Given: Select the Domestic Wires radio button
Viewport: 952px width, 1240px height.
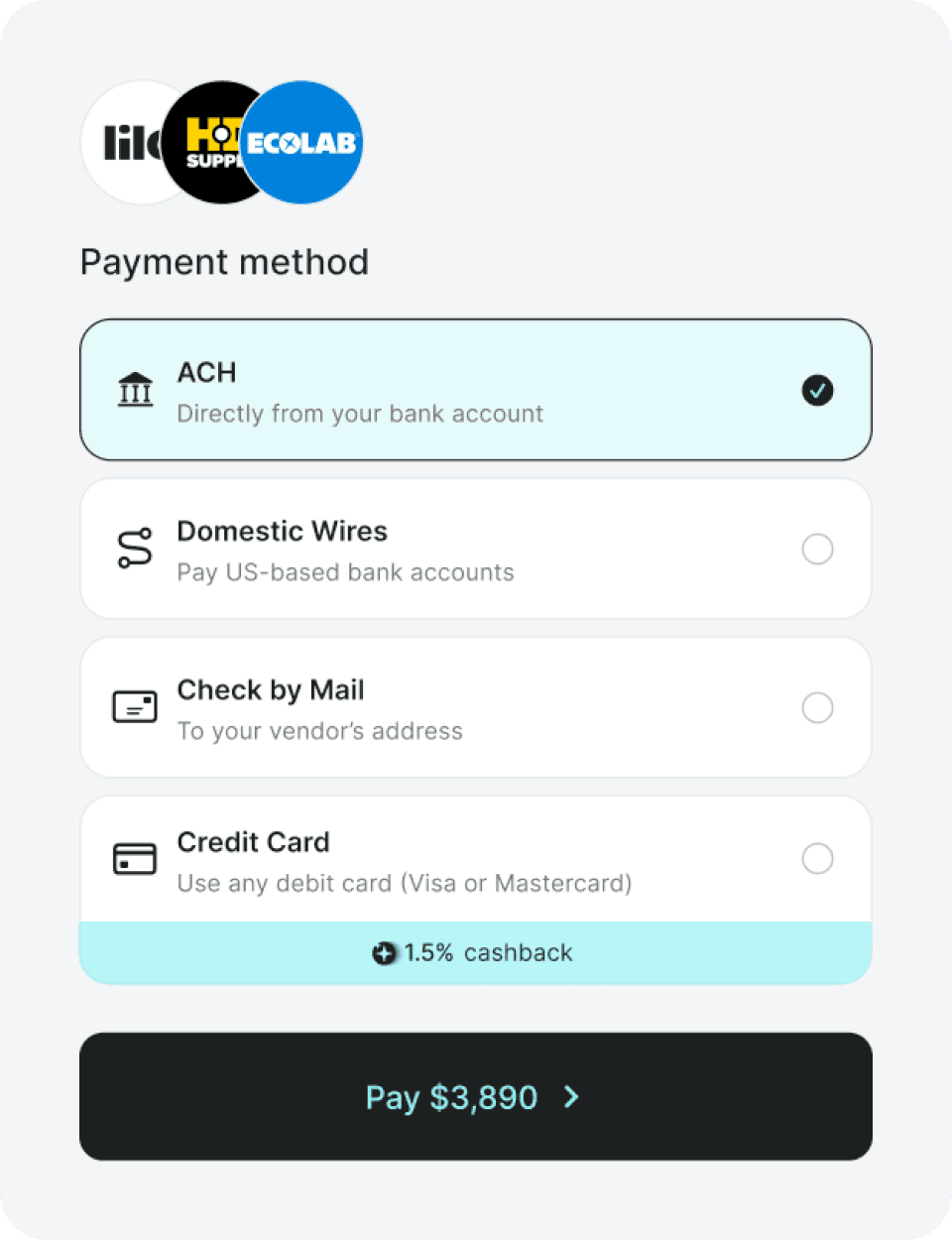Looking at the screenshot, I should 817,549.
